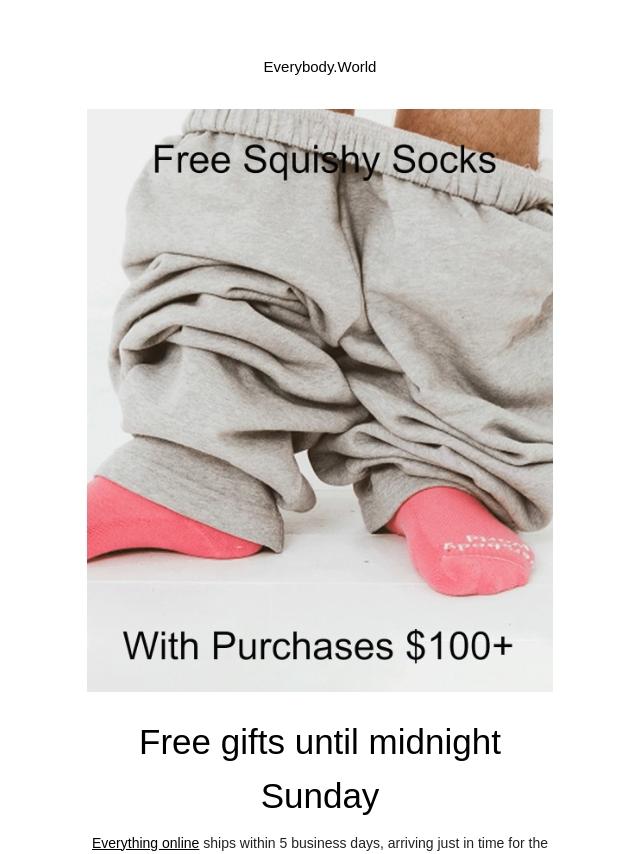Viewport: 640px width, 854px height.
Task: Open the Free Squishy Socks banner
Action: tap(320, 400)
